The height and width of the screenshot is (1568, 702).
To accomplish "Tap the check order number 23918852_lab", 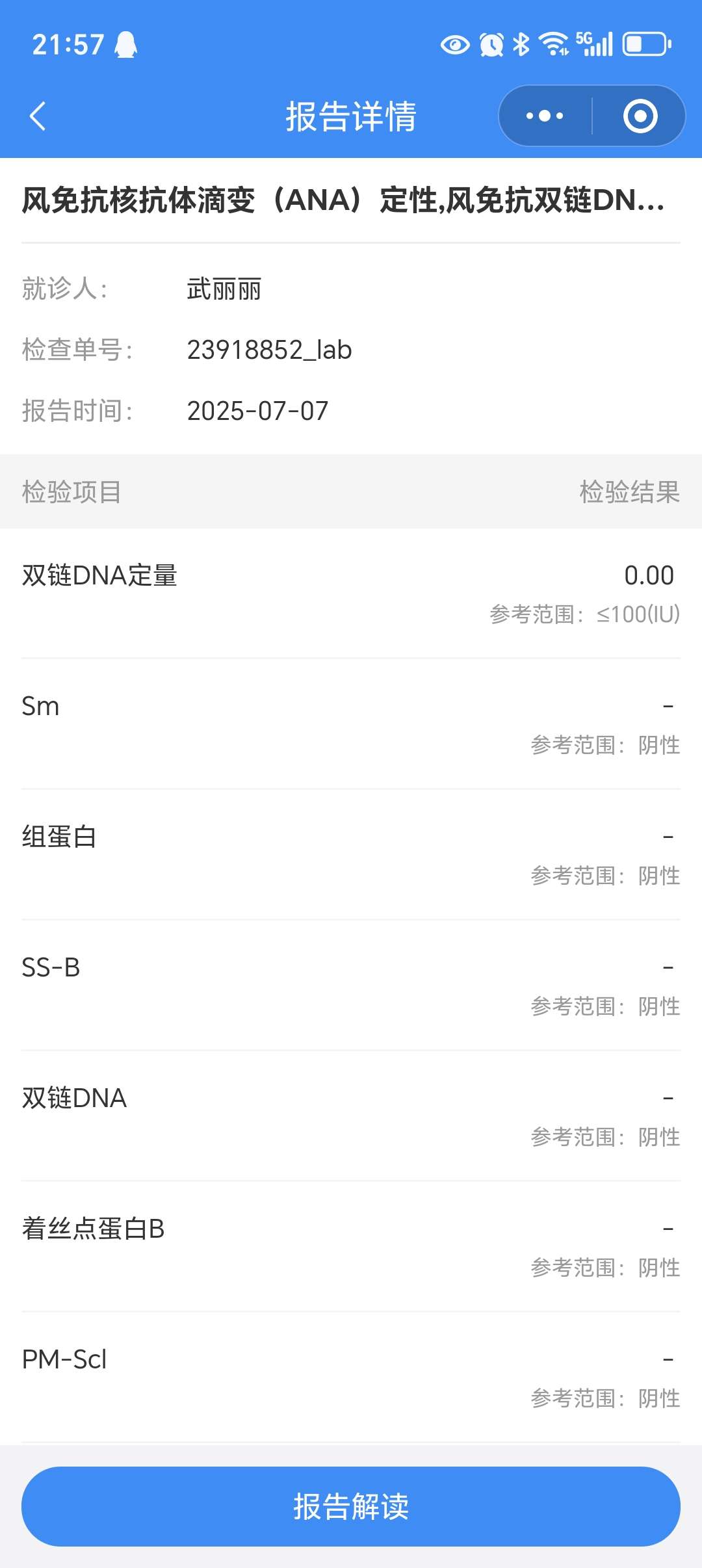I will click(268, 350).
